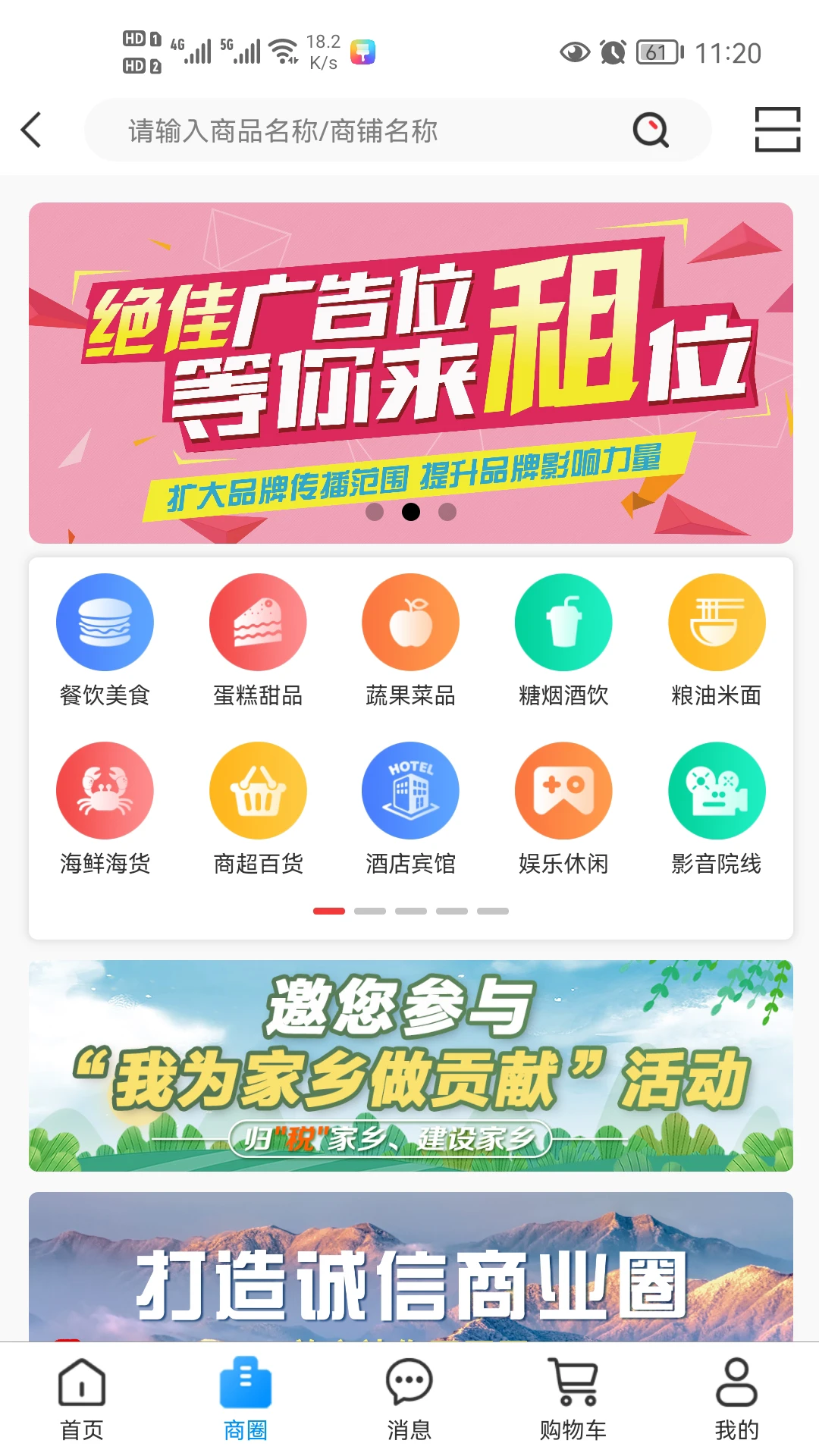Viewport: 819px width, 1456px height.
Task: Select the 商超百货 shopping basket icon
Action: (258, 789)
